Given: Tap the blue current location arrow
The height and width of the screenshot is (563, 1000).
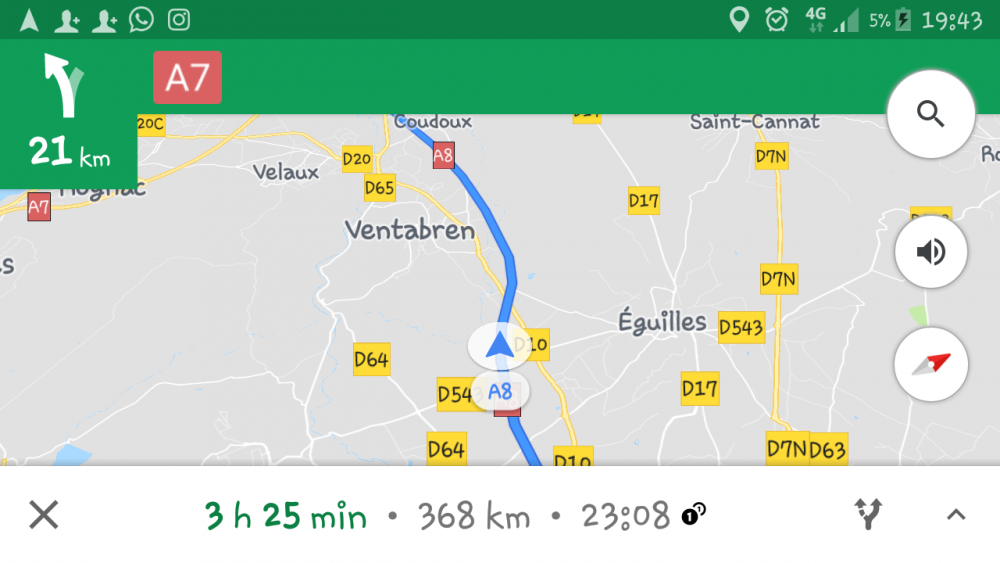Looking at the screenshot, I should click(x=499, y=346).
